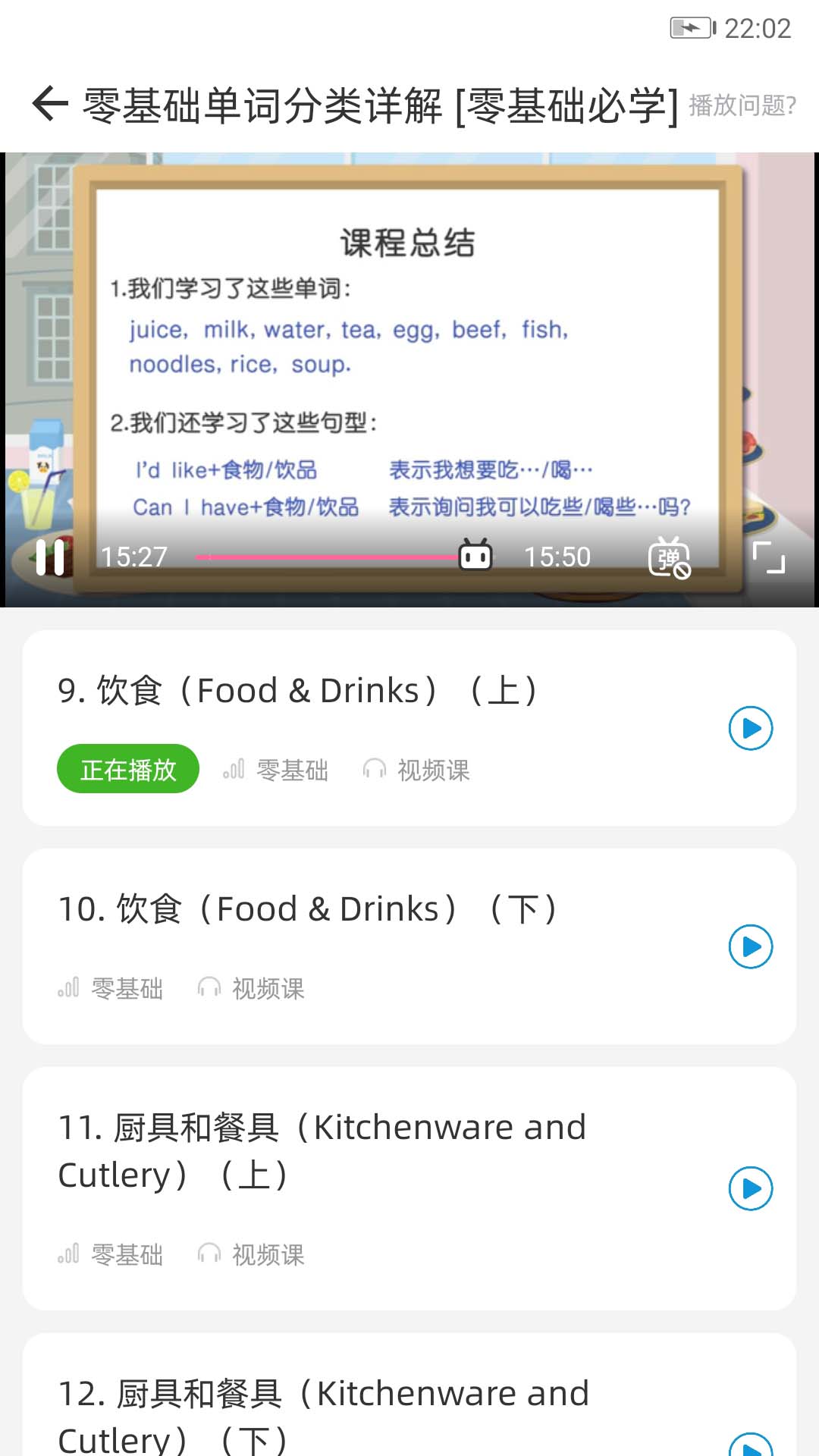Tap the back arrow to leave the course

click(x=49, y=105)
